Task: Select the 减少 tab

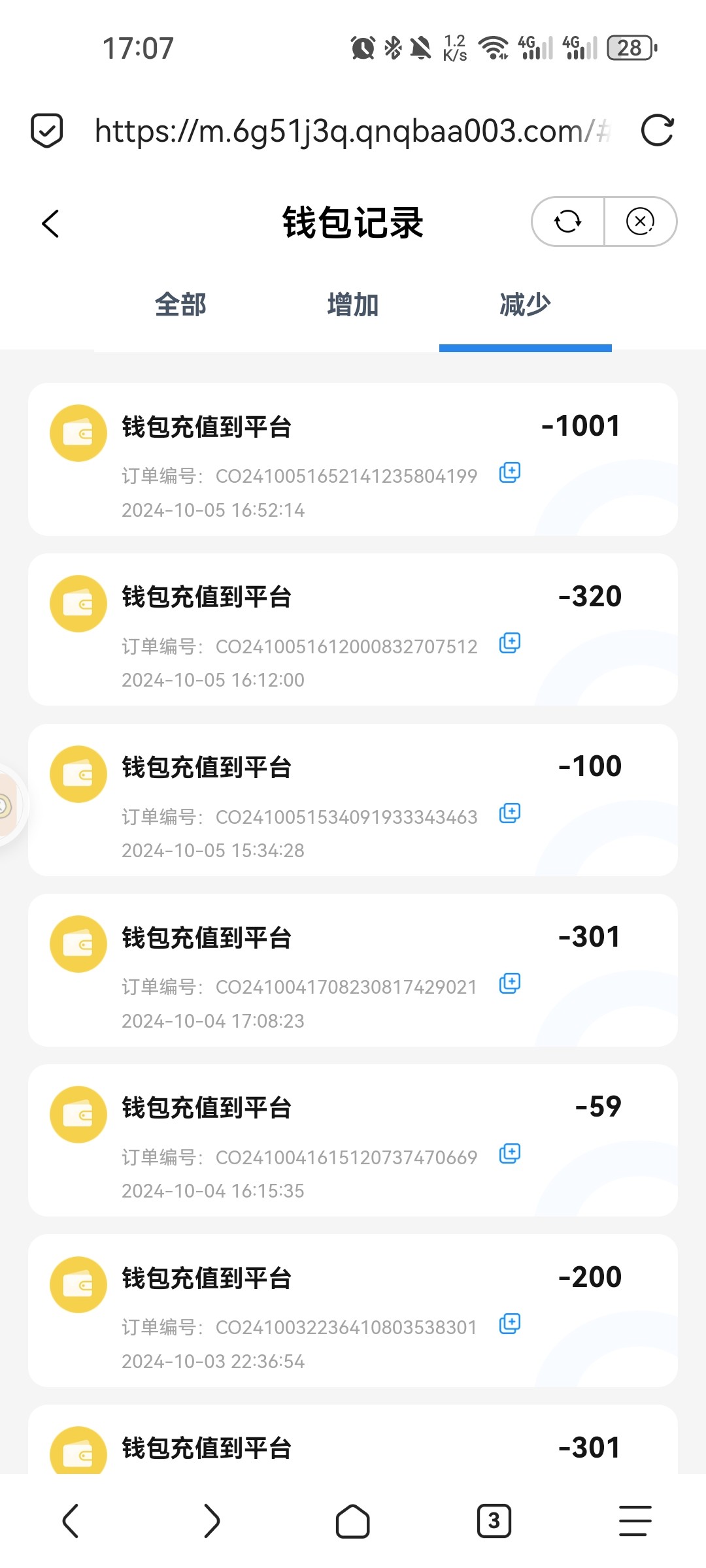Action: pyautogui.click(x=525, y=305)
